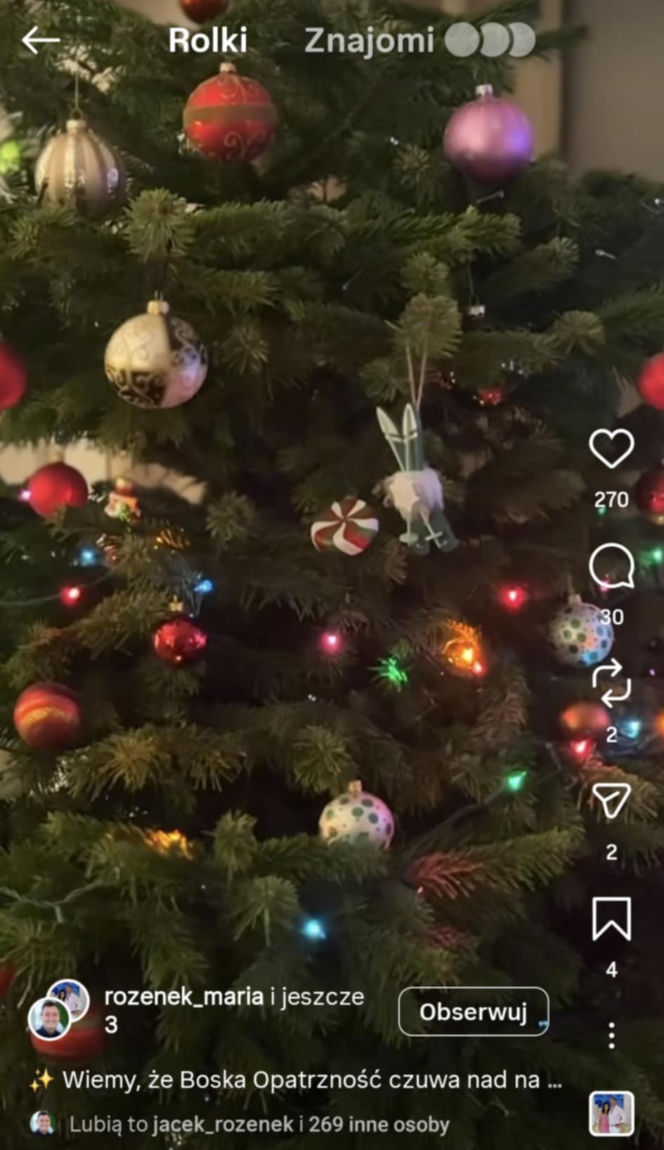Open the audio thumbnail in the corner

click(610, 1114)
